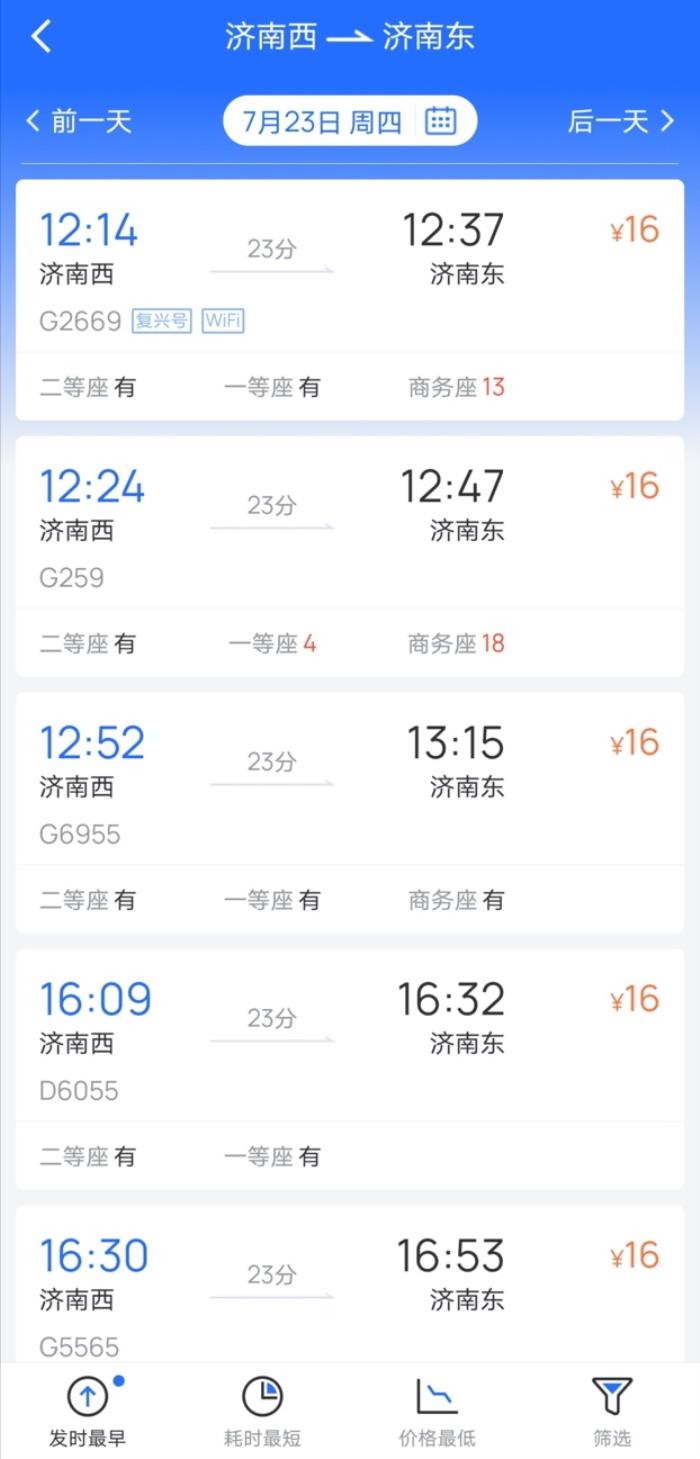The height and width of the screenshot is (1459, 700).
Task: Open the date picker for 7月23日 周四
Action: pyautogui.click(x=349, y=122)
